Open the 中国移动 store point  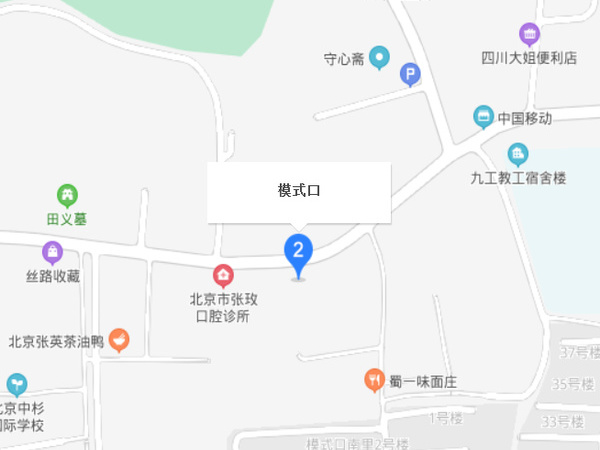[x=484, y=117]
